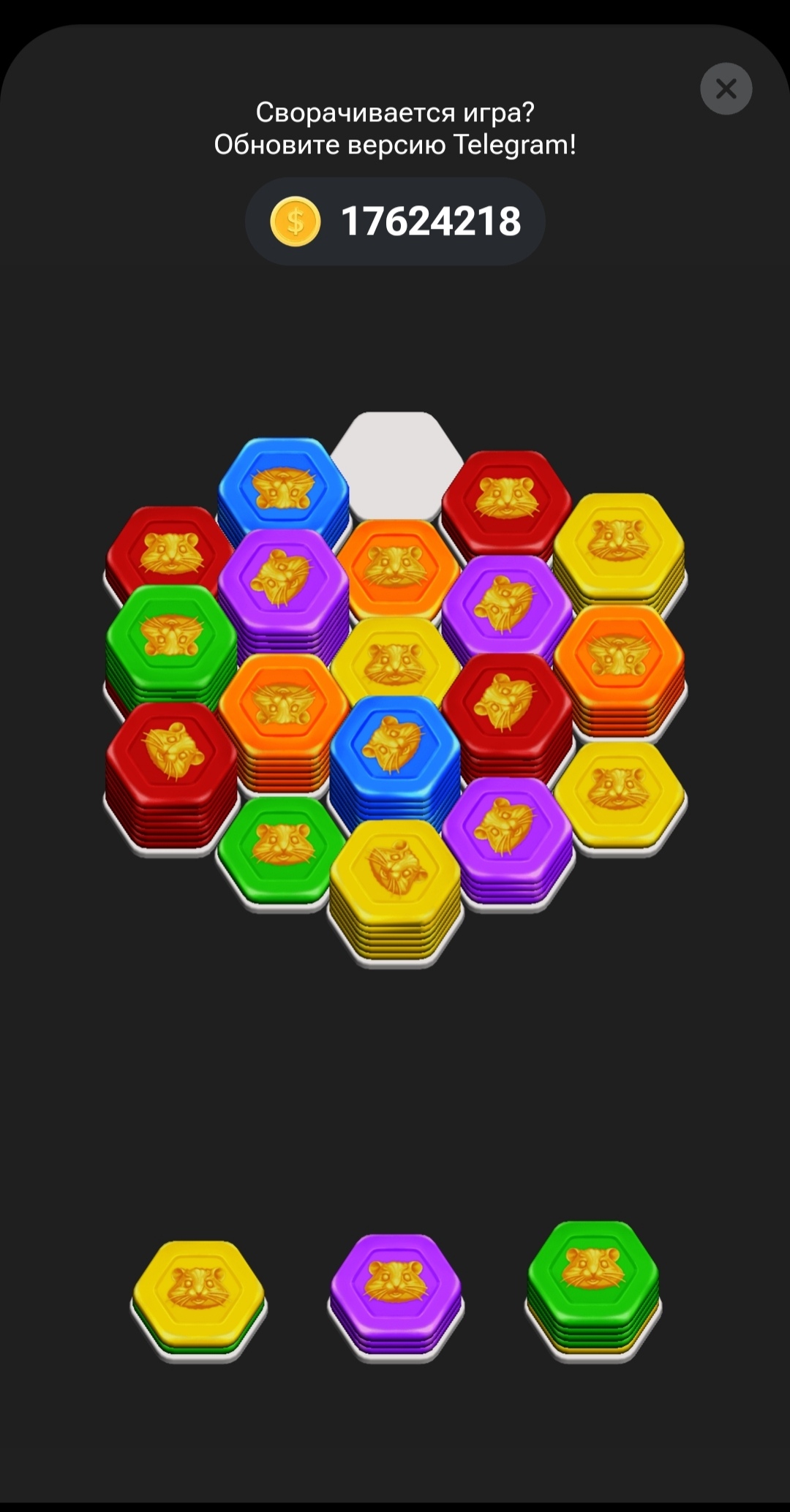This screenshot has width=790, height=1512.
Task: Close the game with the X button
Action: tap(726, 88)
